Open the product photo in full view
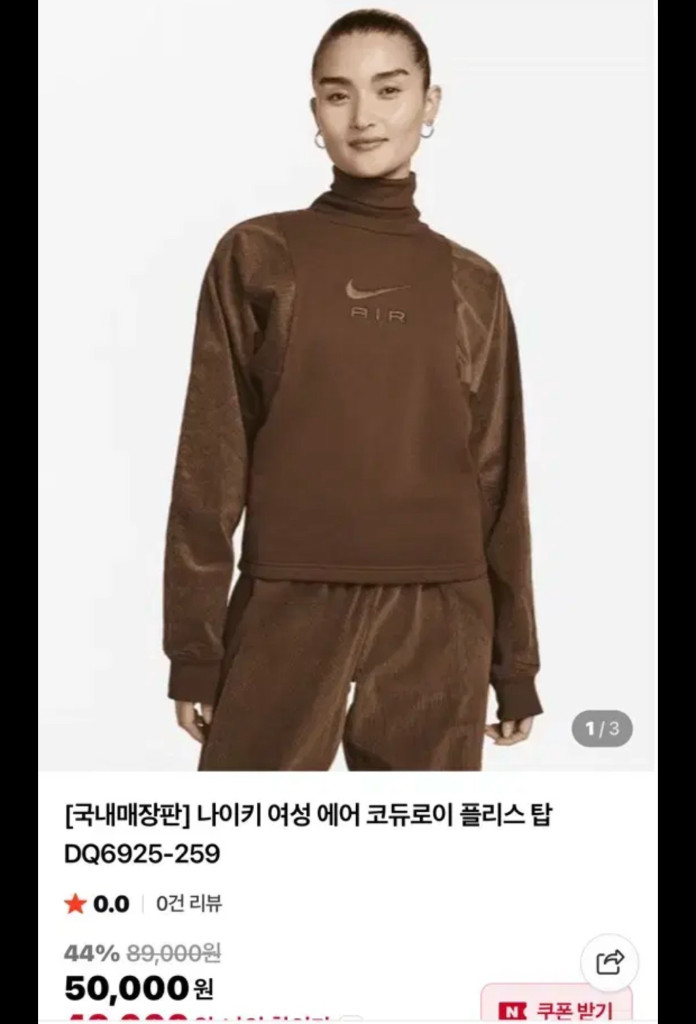696x1024 pixels. [x=347, y=385]
